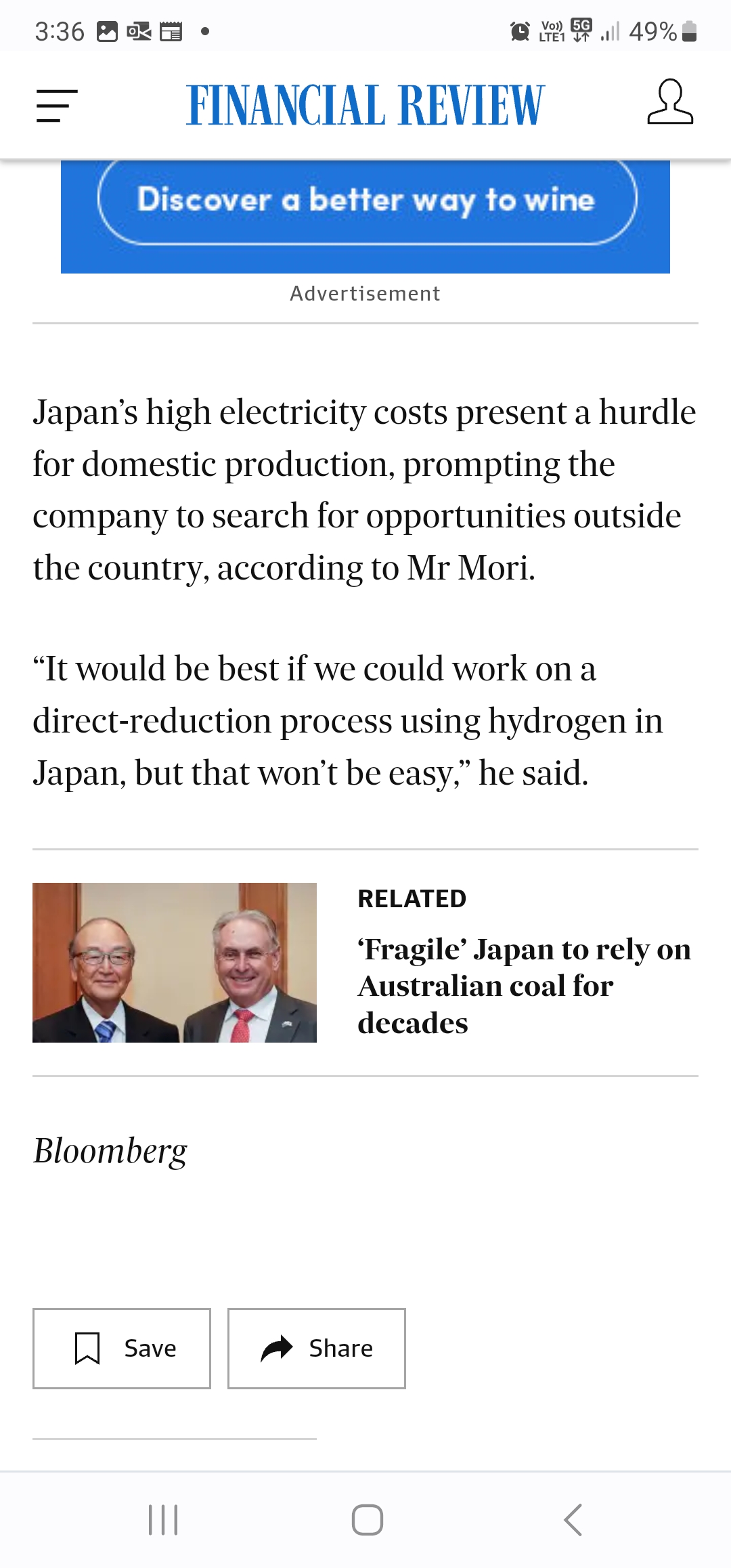Viewport: 731px width, 1568px height.
Task: Open recent apps from navigation bar
Action: [x=163, y=1520]
